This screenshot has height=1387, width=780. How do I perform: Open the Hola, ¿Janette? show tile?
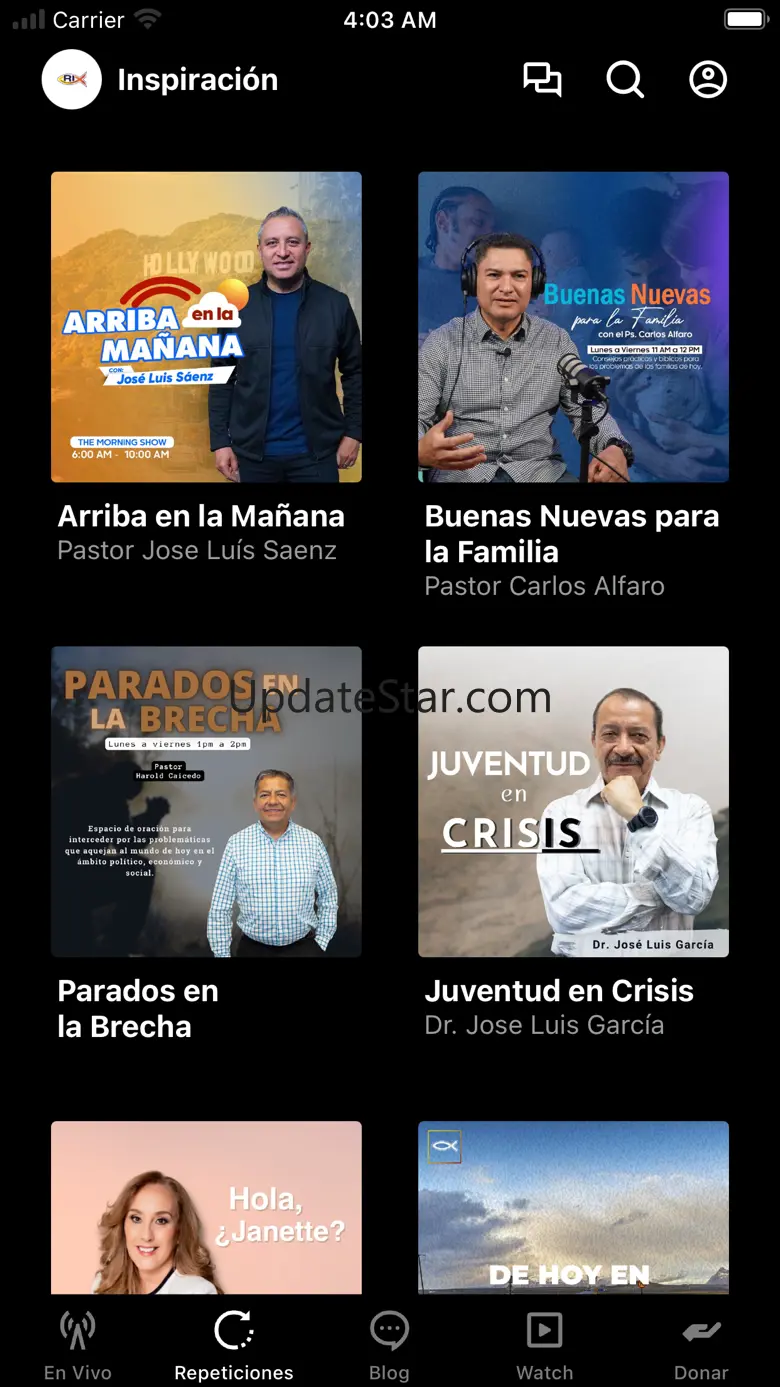(206, 1207)
